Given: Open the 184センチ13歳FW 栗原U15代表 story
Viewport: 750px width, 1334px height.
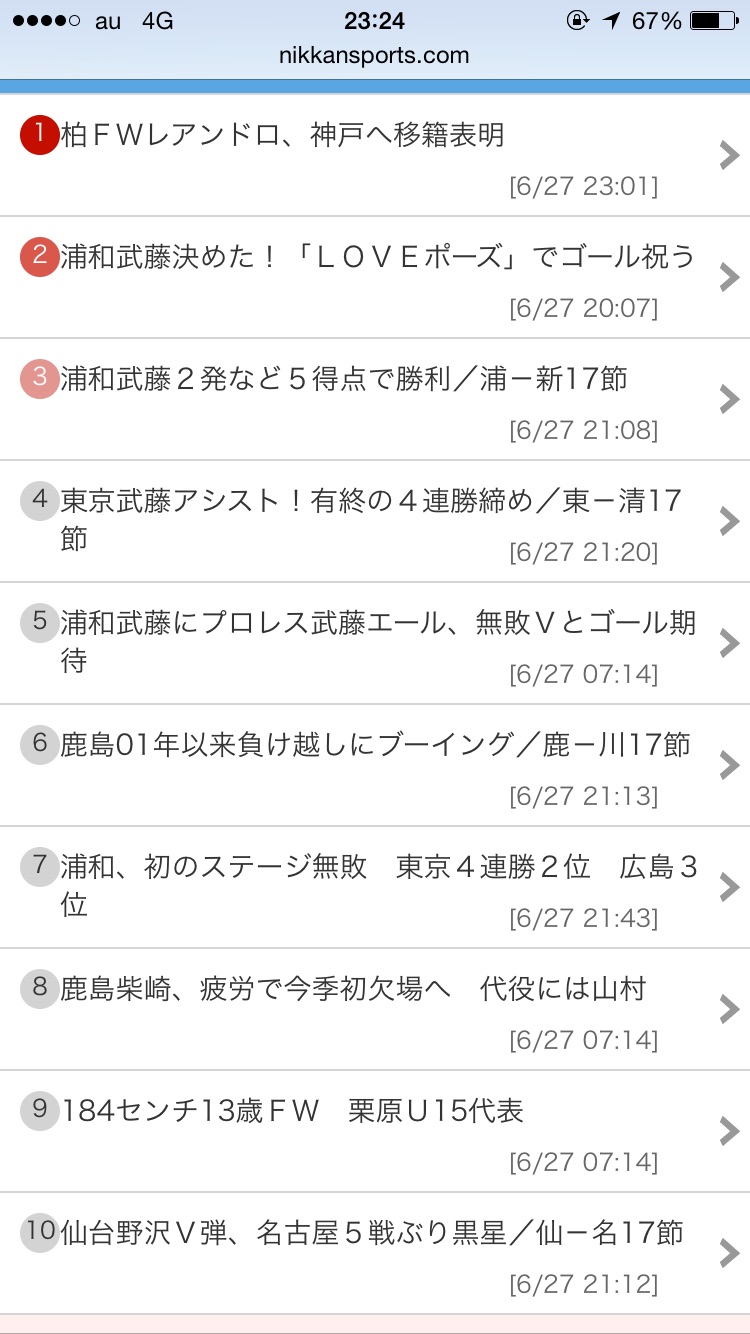Looking at the screenshot, I should (292, 1111).
